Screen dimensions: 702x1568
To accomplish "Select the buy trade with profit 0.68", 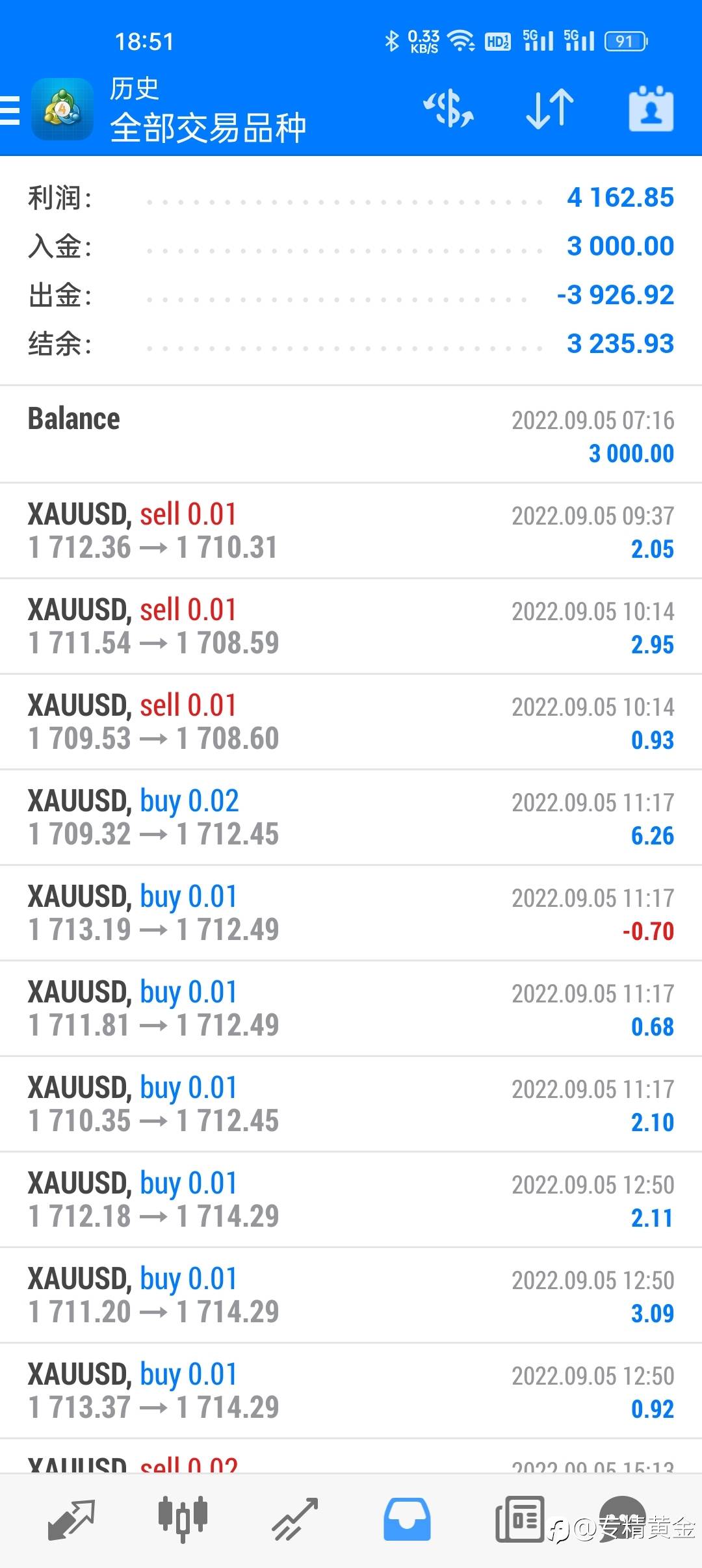I will [x=351, y=1008].
